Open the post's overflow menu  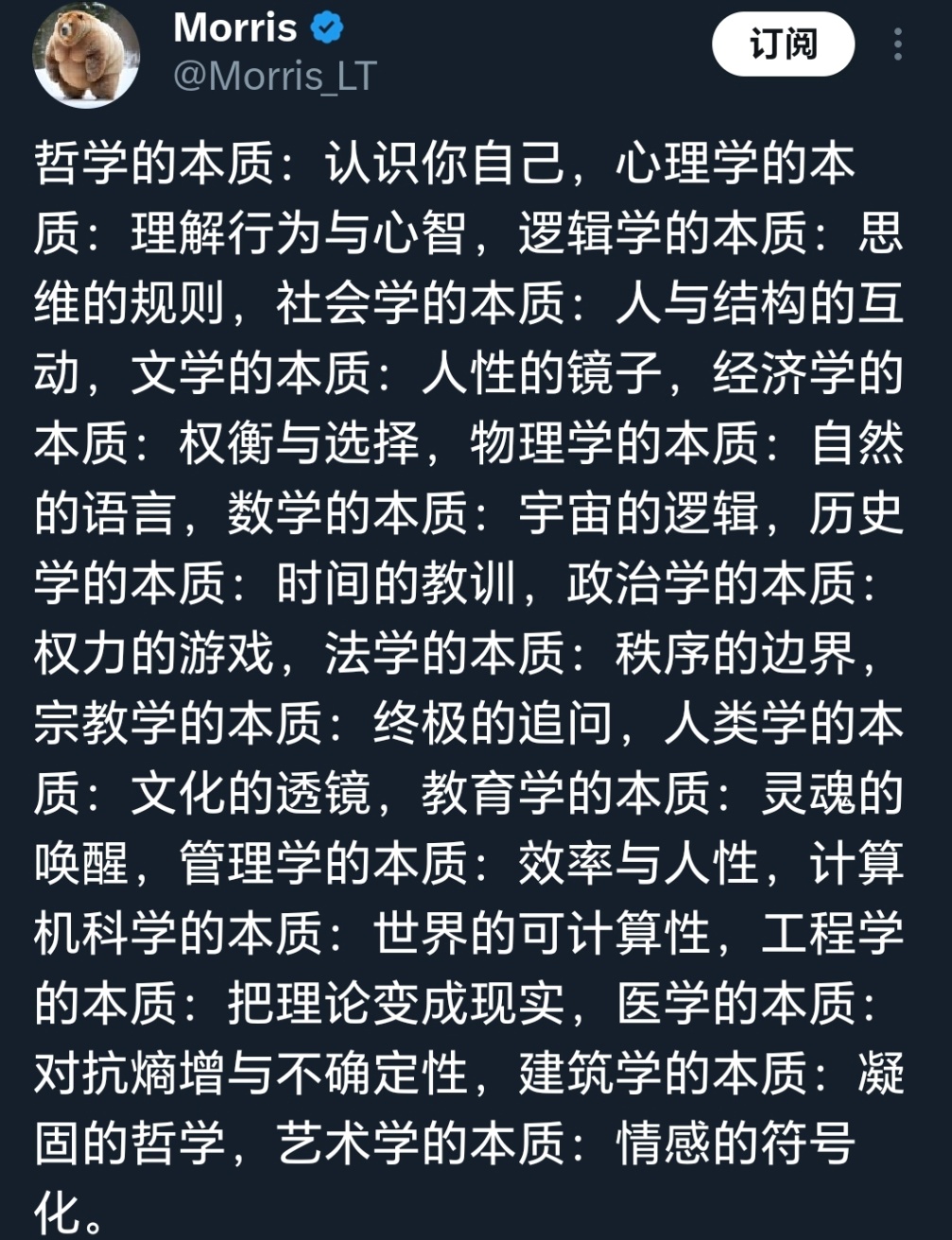click(x=897, y=44)
